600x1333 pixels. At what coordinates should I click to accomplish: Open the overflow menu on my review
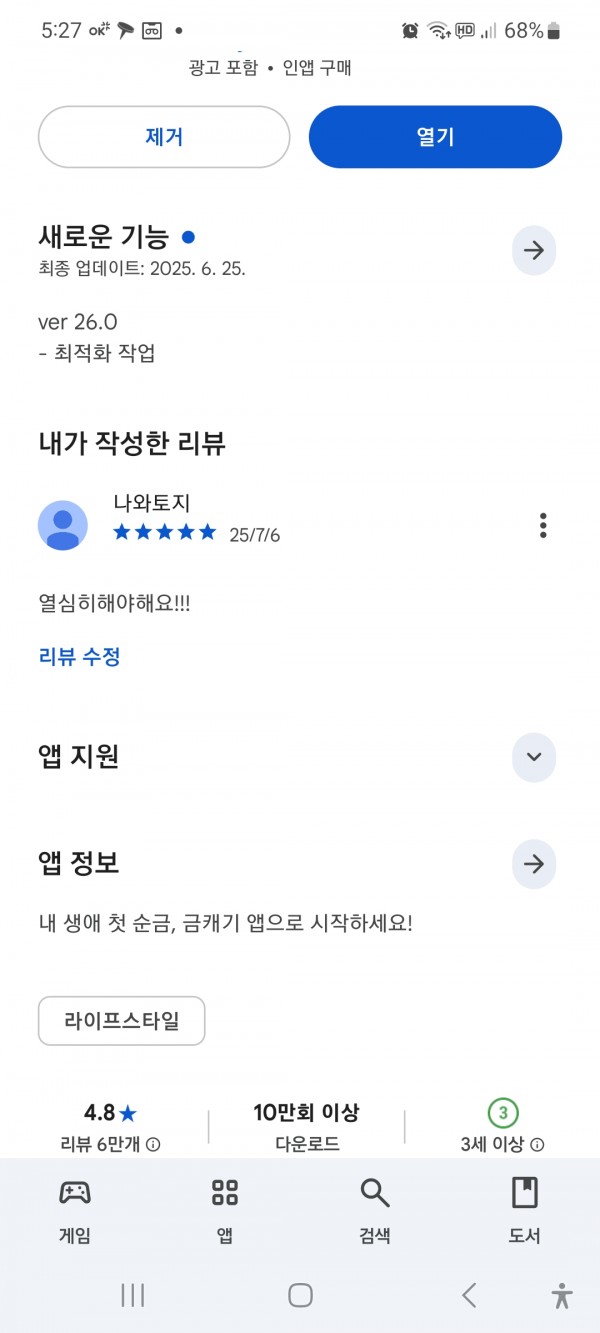[543, 525]
